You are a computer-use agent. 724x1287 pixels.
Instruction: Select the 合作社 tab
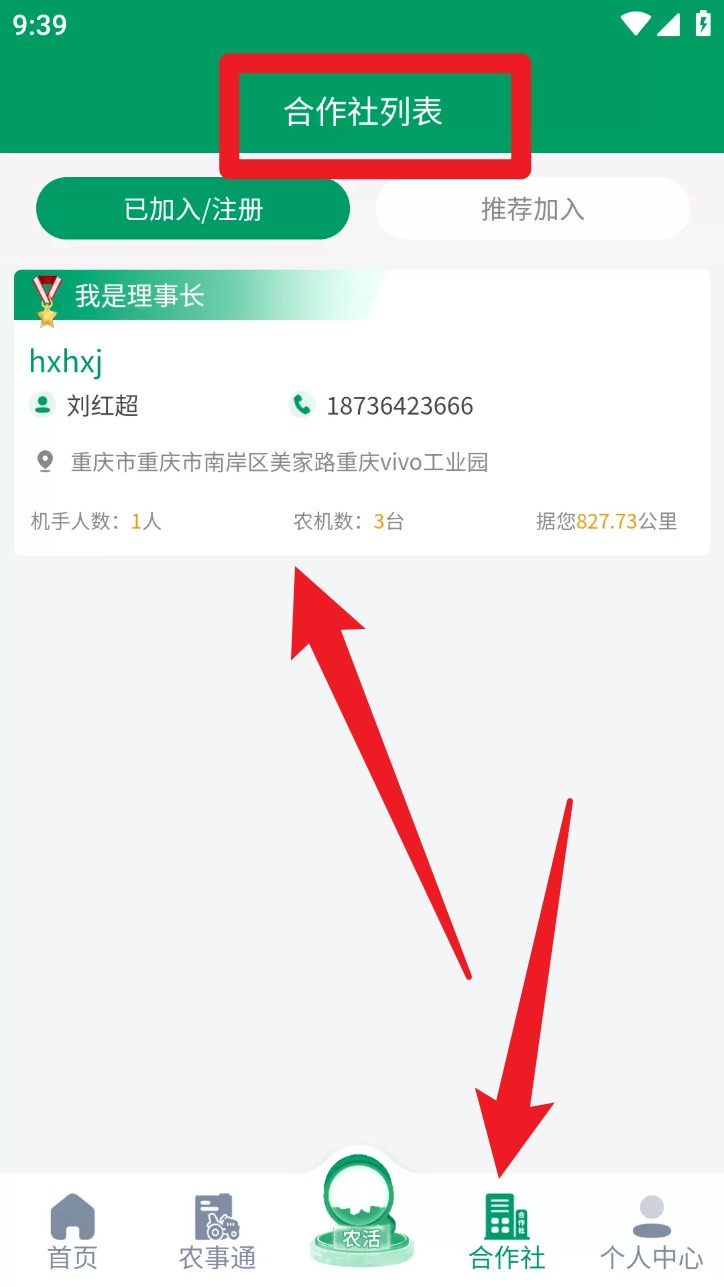pos(507,1230)
